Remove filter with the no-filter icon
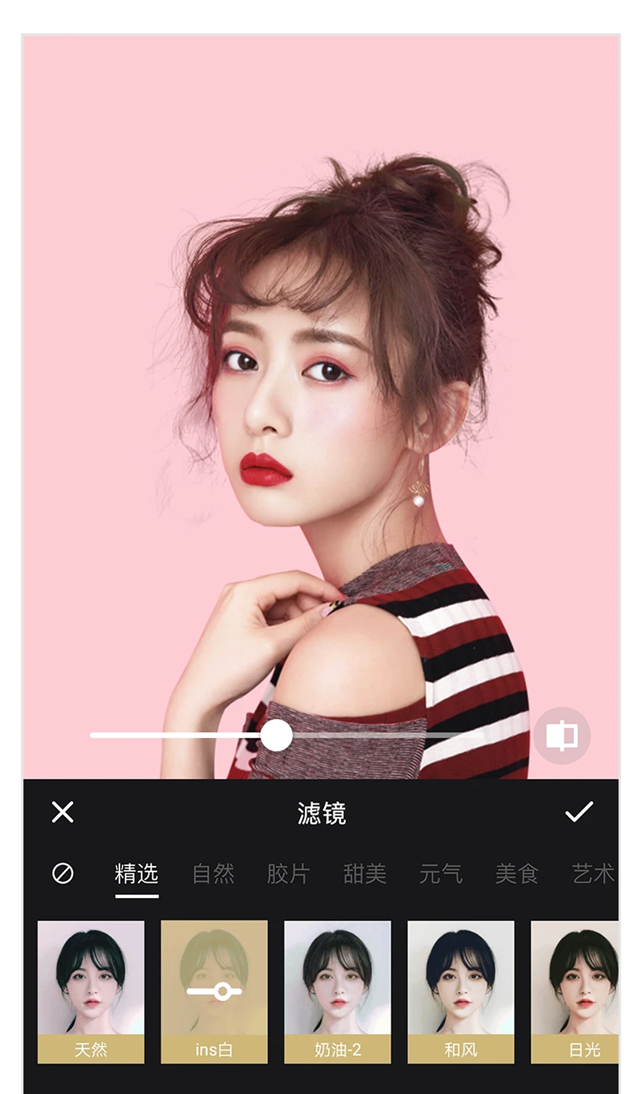The width and height of the screenshot is (640, 1094). [x=62, y=873]
